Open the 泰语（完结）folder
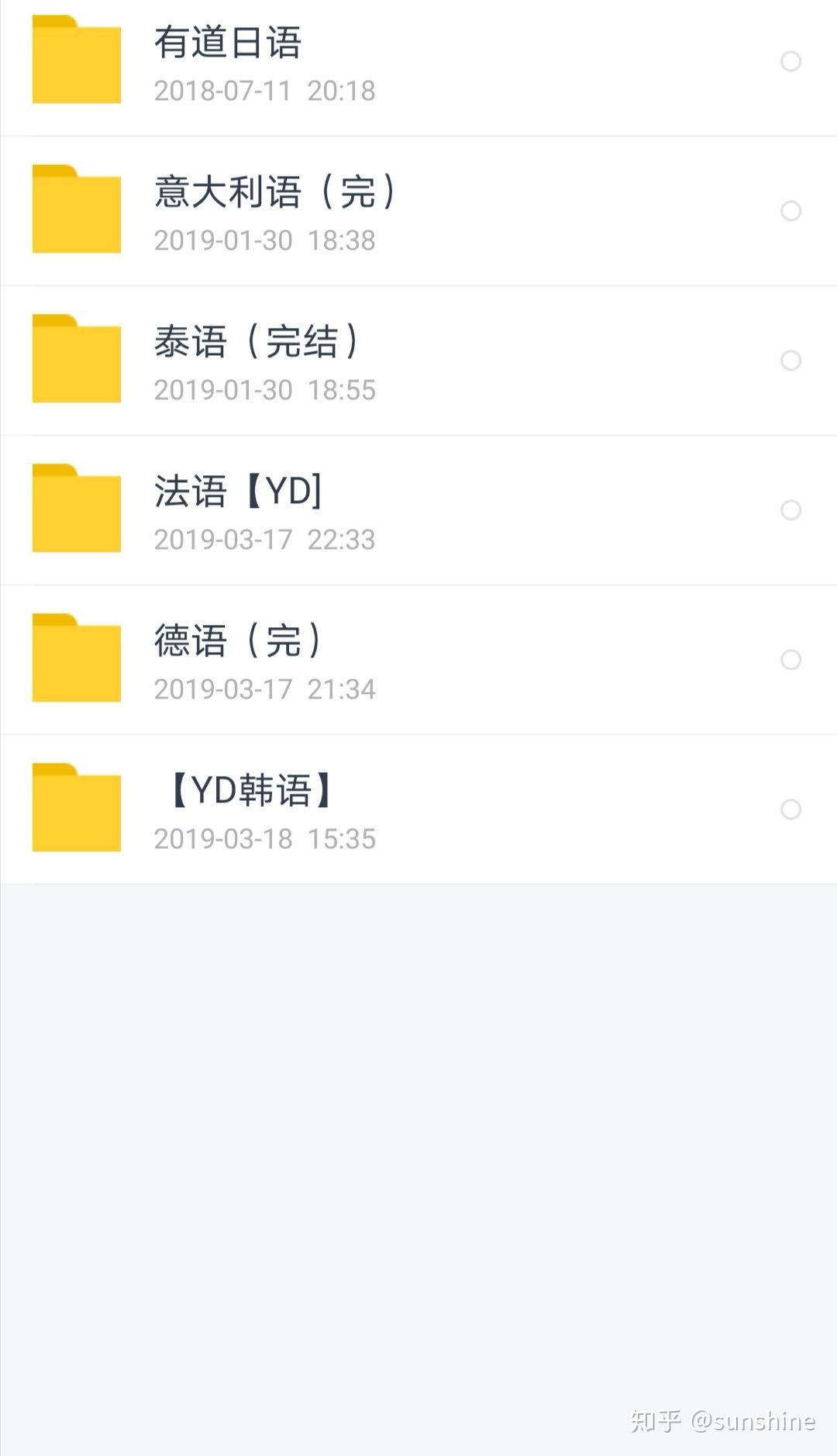 pos(418,361)
